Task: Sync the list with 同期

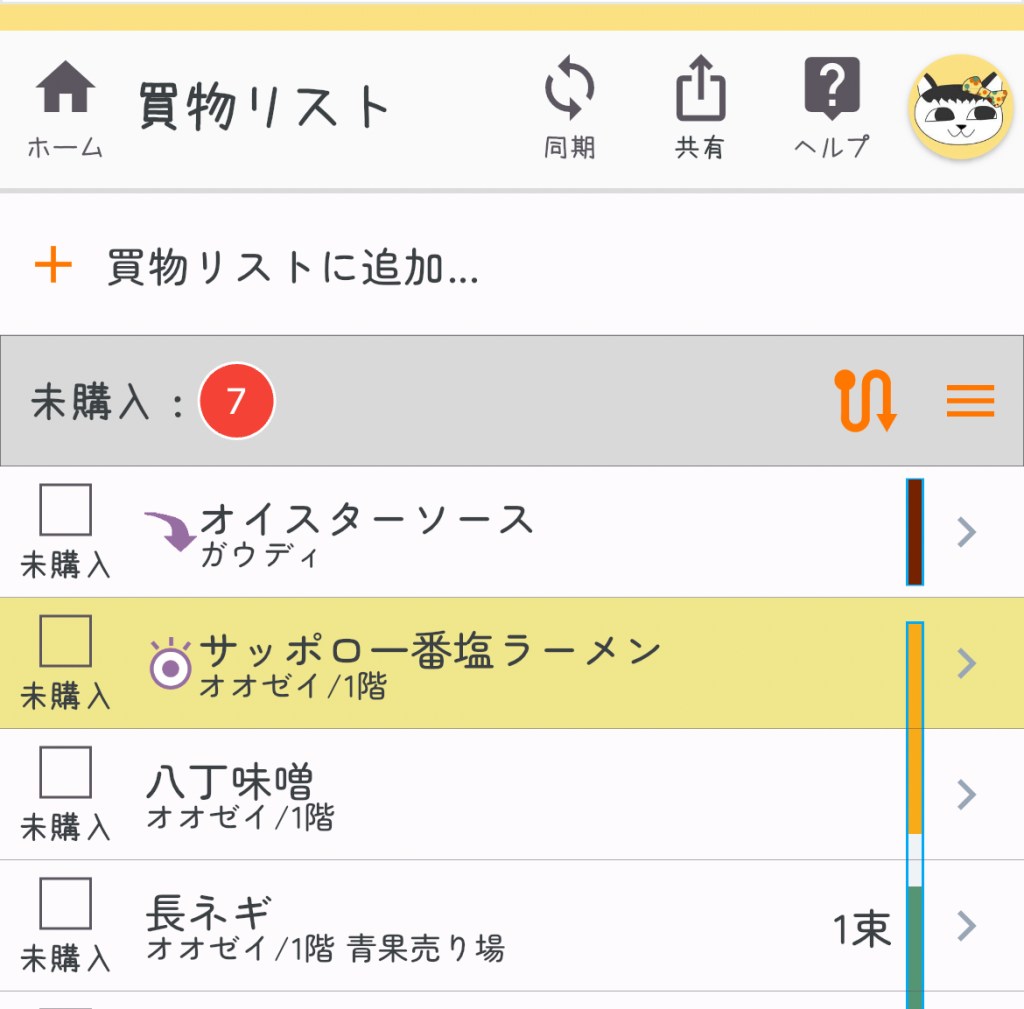Action: coord(569,108)
